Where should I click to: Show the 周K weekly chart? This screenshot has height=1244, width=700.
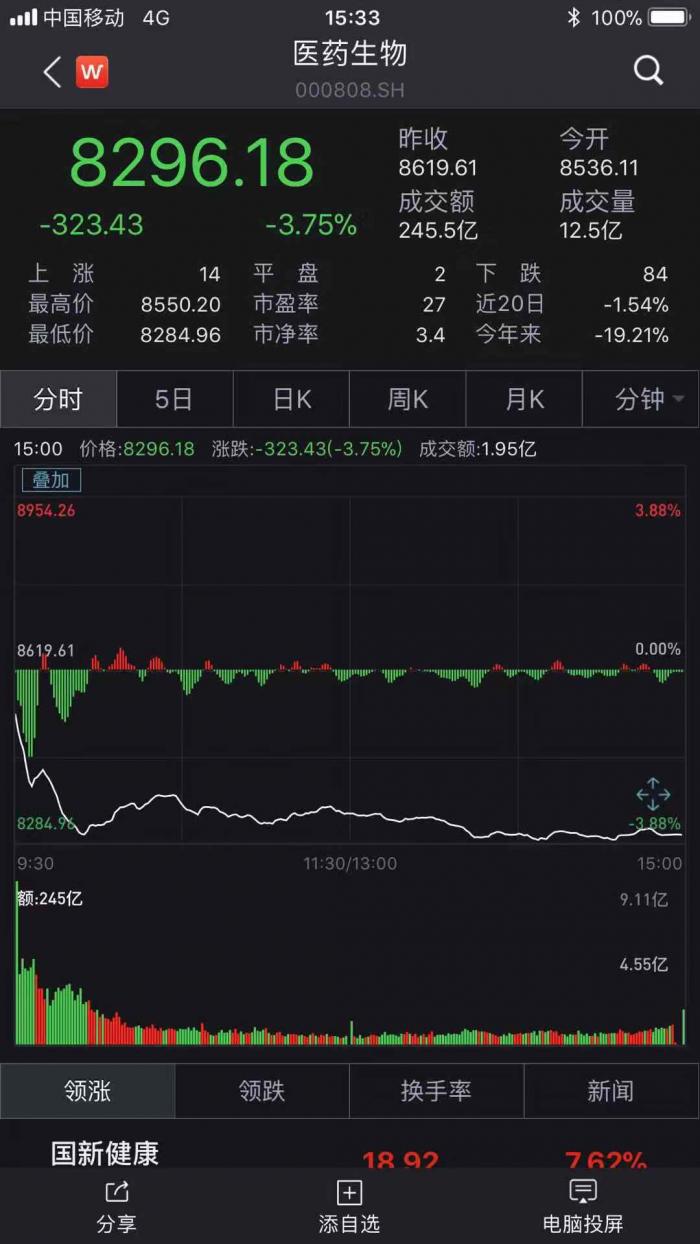tap(408, 400)
